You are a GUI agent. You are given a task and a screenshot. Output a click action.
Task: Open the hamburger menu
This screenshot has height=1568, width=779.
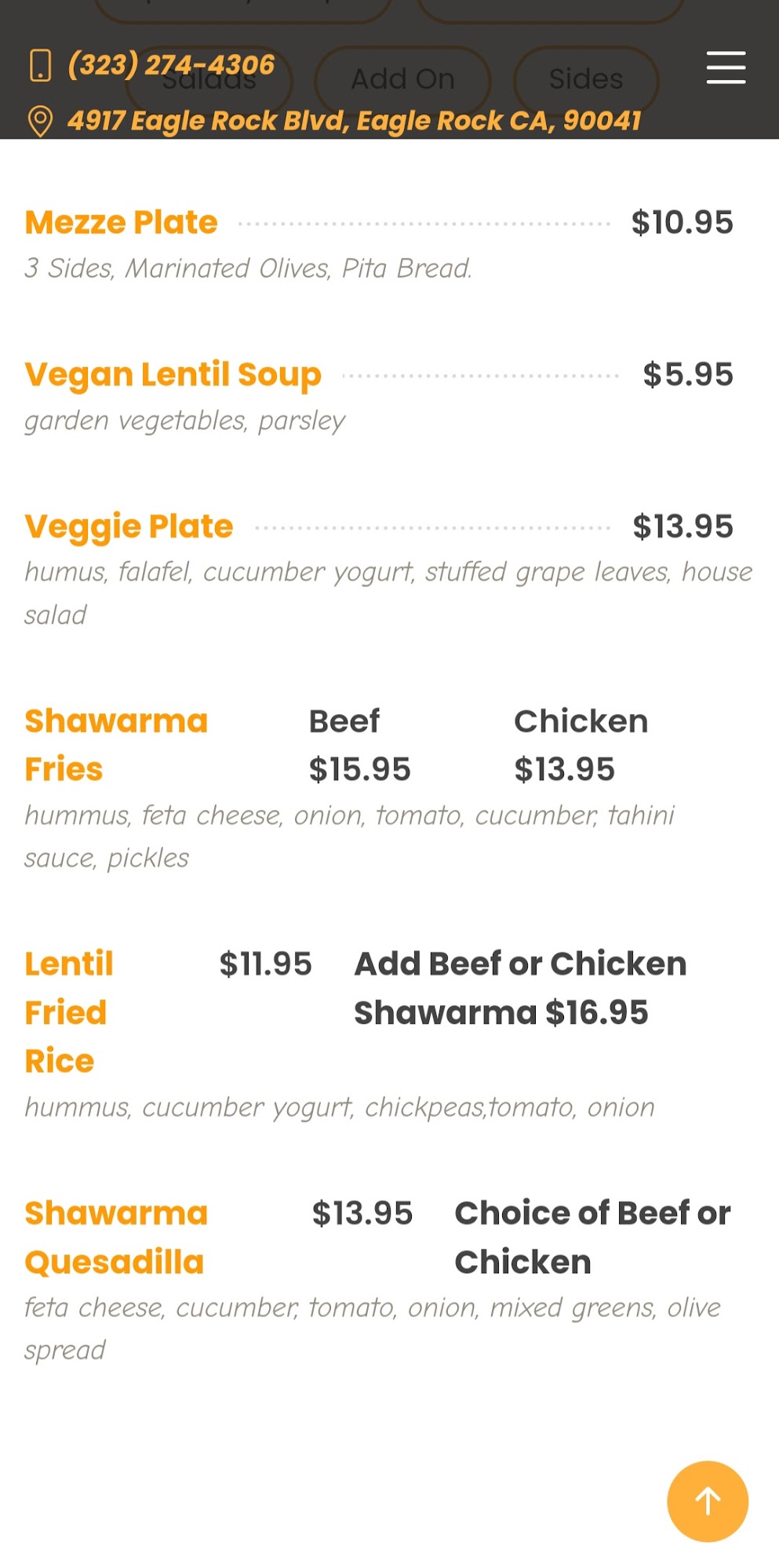(726, 67)
